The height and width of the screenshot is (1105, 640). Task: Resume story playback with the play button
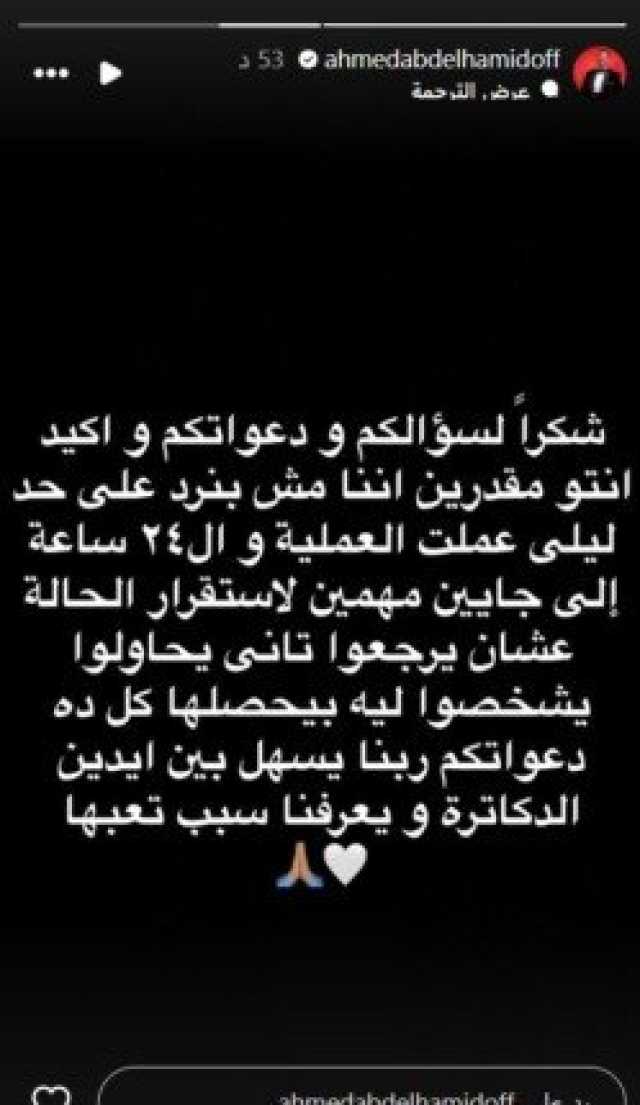pyautogui.click(x=112, y=72)
